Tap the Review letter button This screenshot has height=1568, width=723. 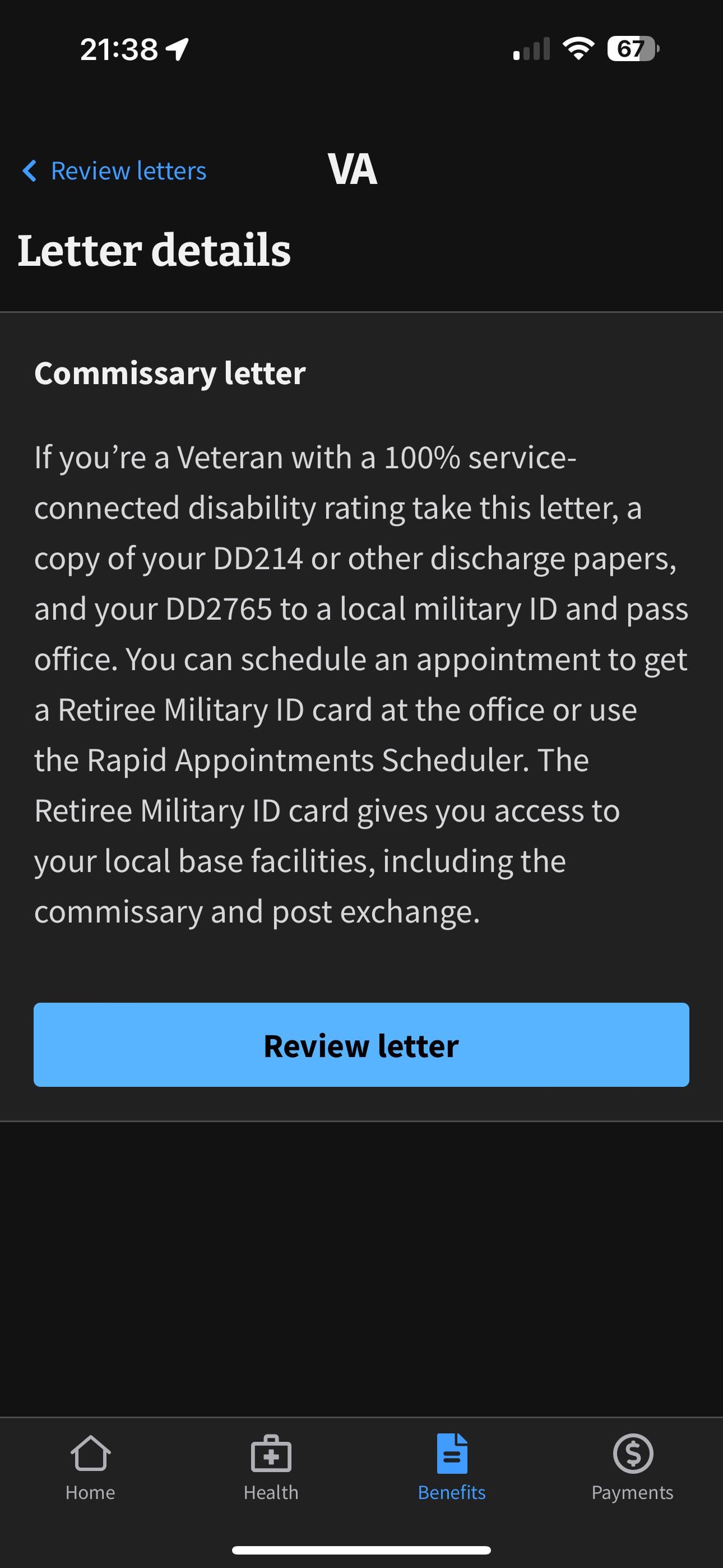coord(361,1045)
